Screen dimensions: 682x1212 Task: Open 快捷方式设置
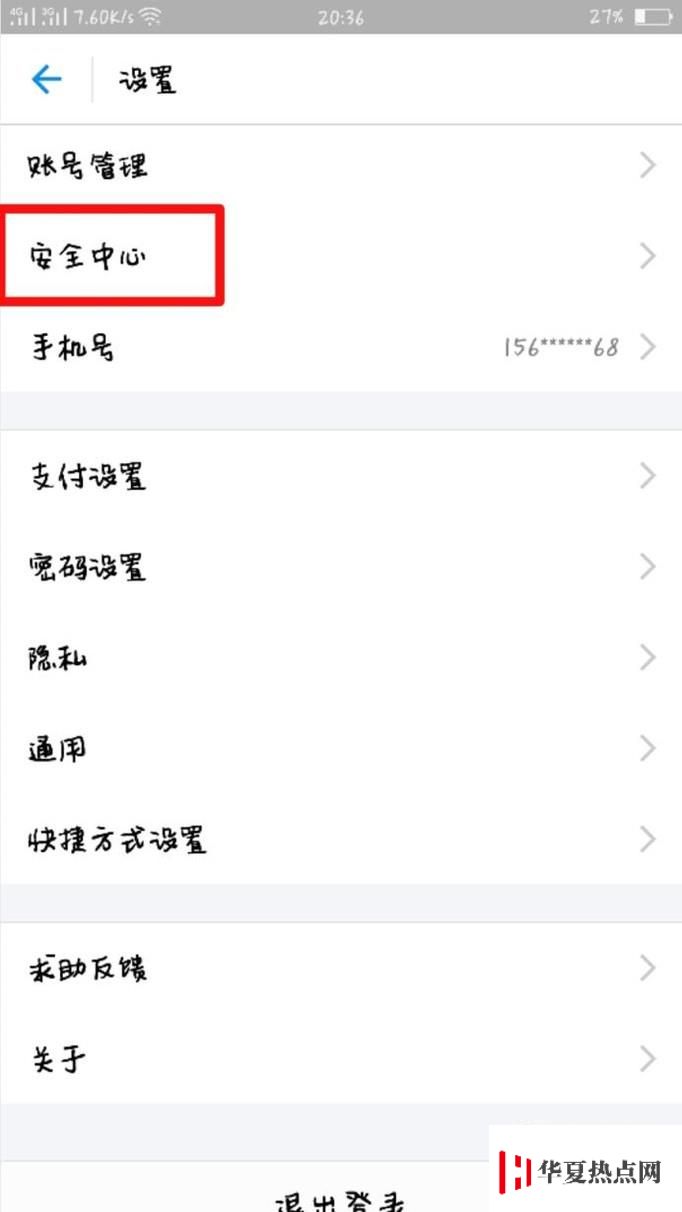(341, 839)
